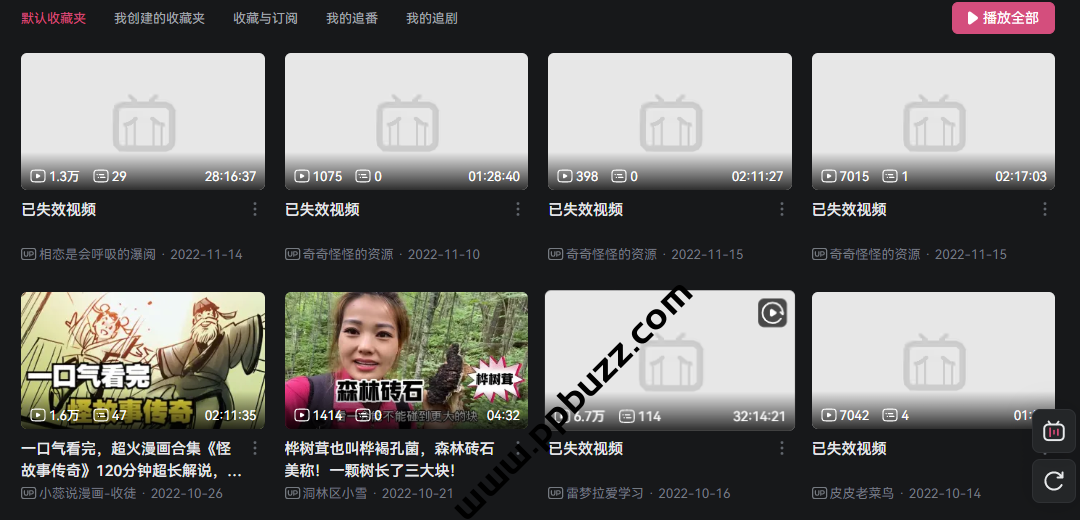The image size is (1080, 520).
Task: Switch to 我创建的收藏夹 tab
Action: coord(159,18)
